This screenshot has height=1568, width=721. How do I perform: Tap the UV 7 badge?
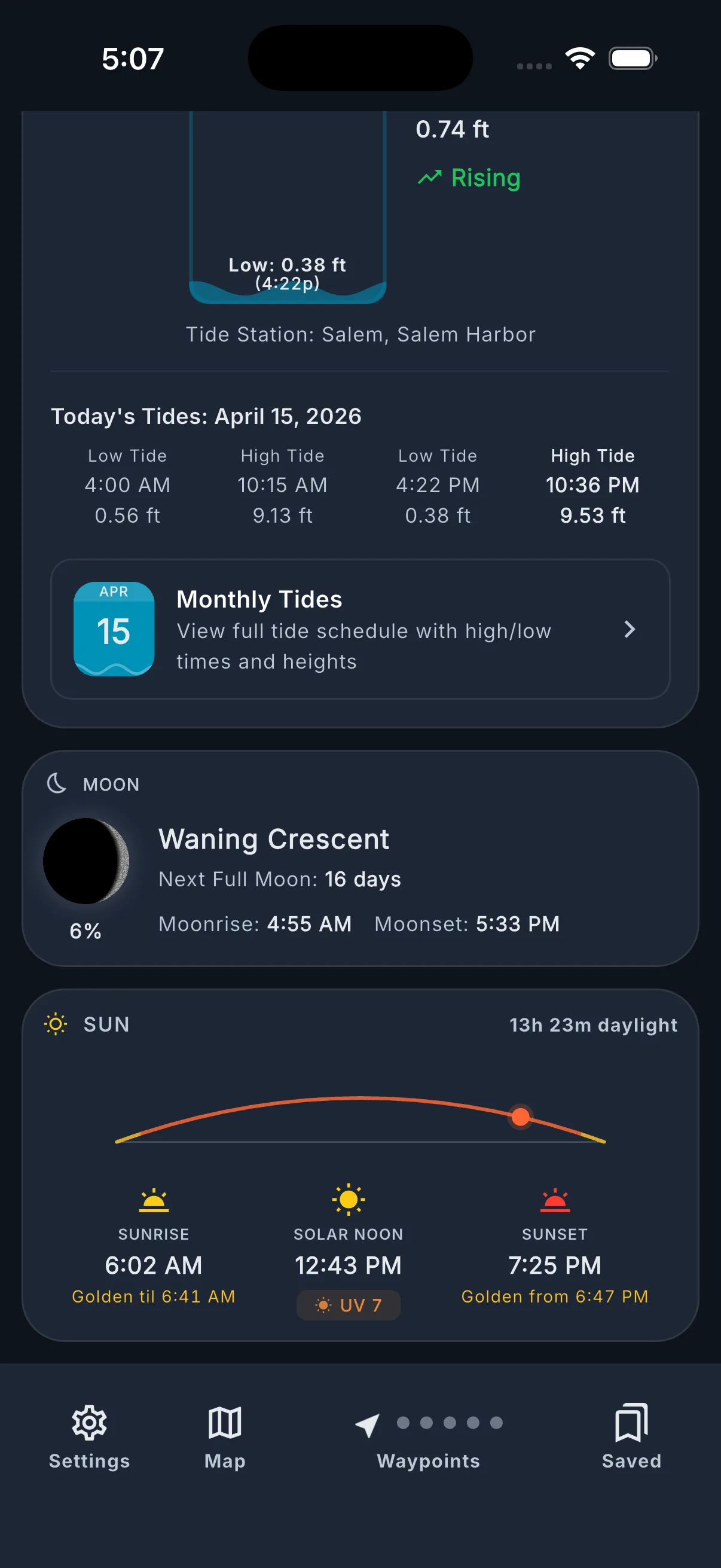[x=347, y=1305]
